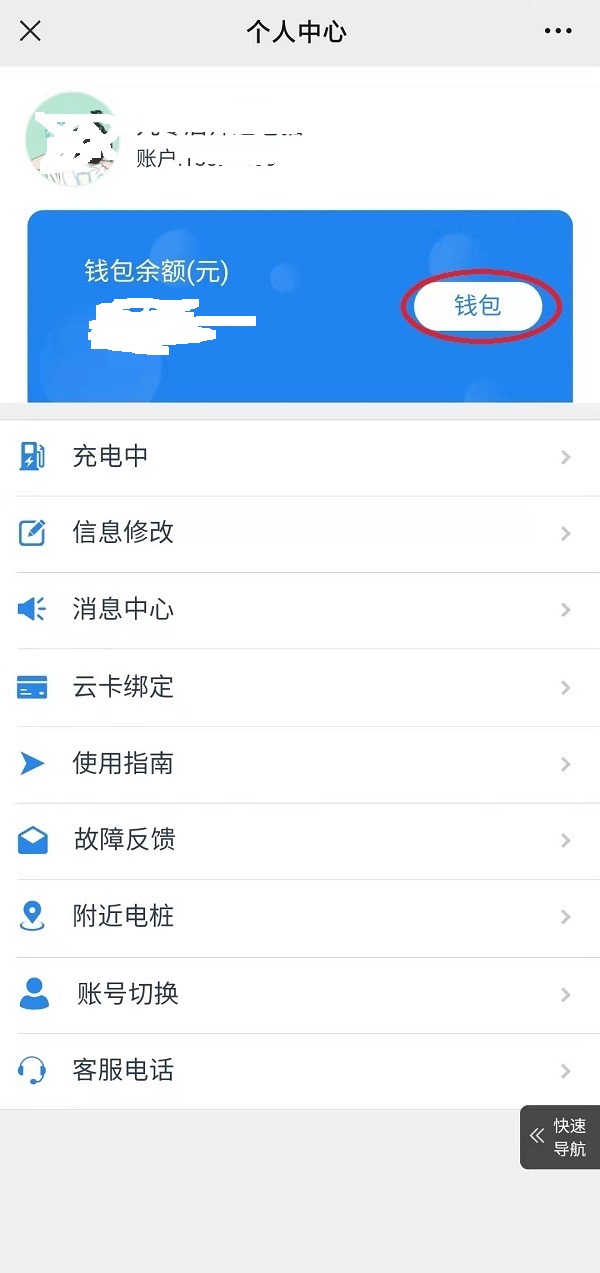Expand the 快速导航 quick navigation button
Viewport: 600px width, 1273px height.
(560, 1137)
